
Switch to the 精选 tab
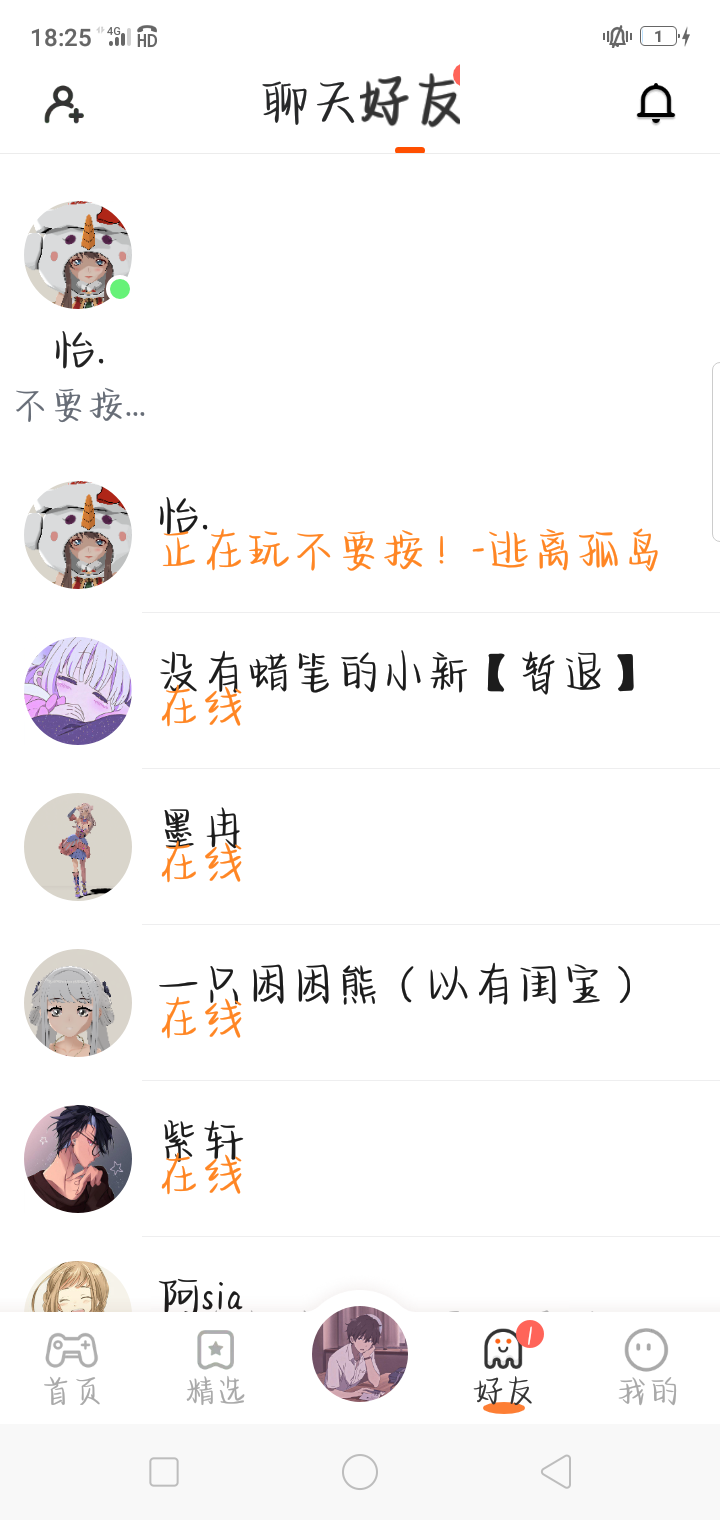[x=215, y=1368]
